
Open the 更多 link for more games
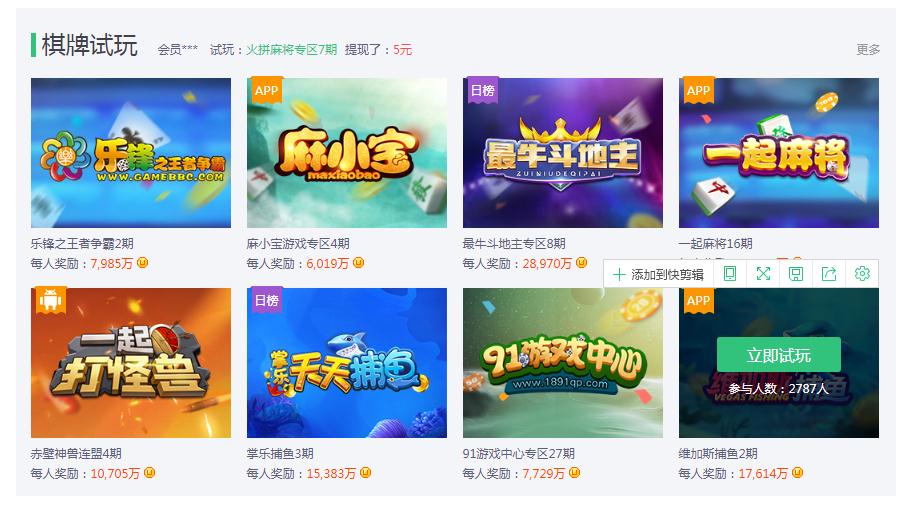click(868, 49)
